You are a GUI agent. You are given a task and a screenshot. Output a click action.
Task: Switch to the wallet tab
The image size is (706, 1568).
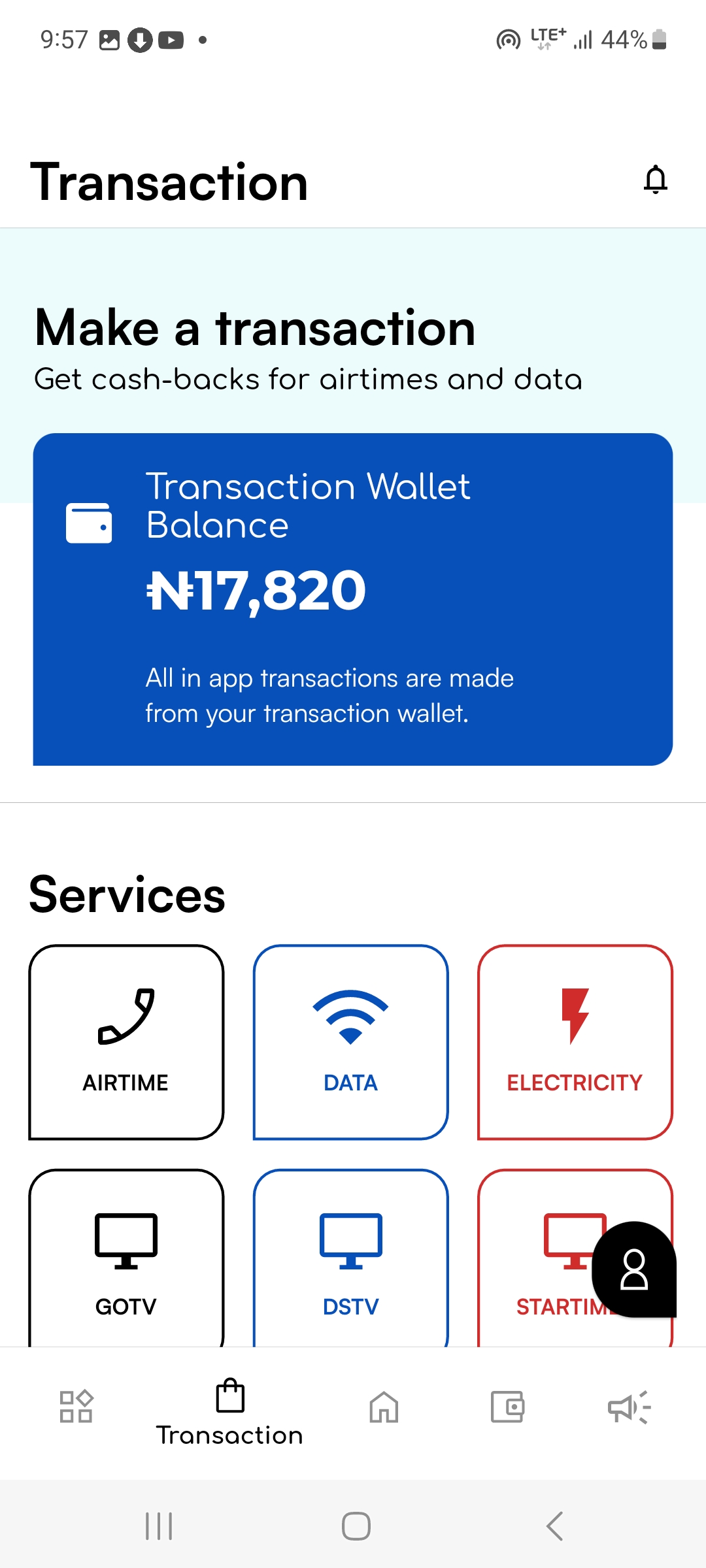point(507,1407)
